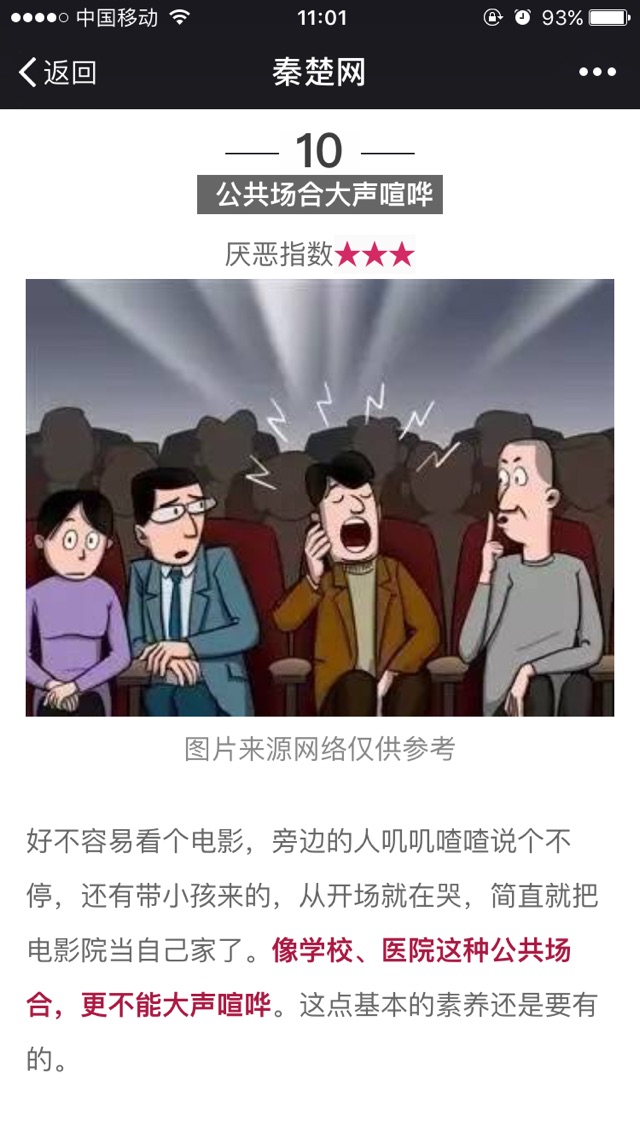Go back using the 返回 button
640x1138 pixels.
tap(57, 72)
